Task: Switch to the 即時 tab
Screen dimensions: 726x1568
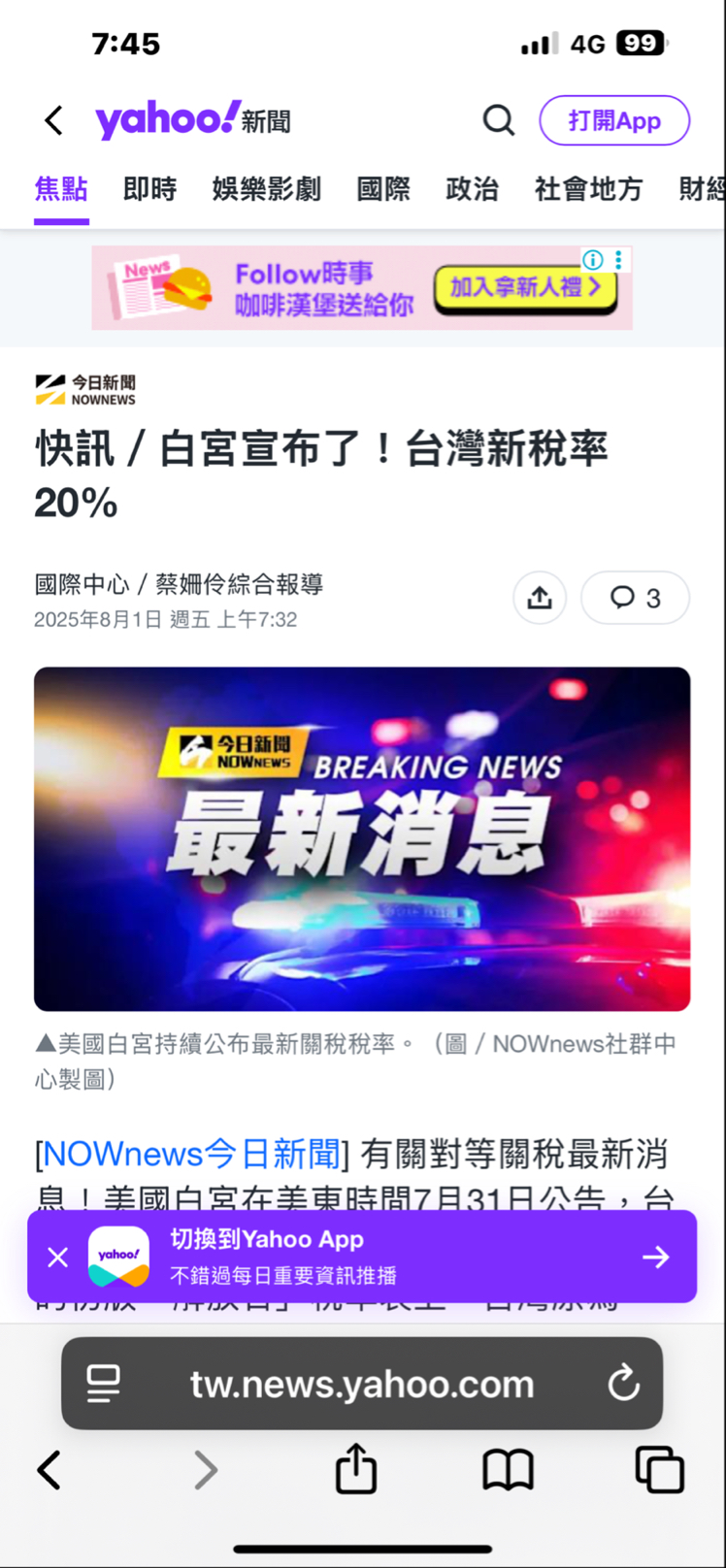Action: [149, 188]
